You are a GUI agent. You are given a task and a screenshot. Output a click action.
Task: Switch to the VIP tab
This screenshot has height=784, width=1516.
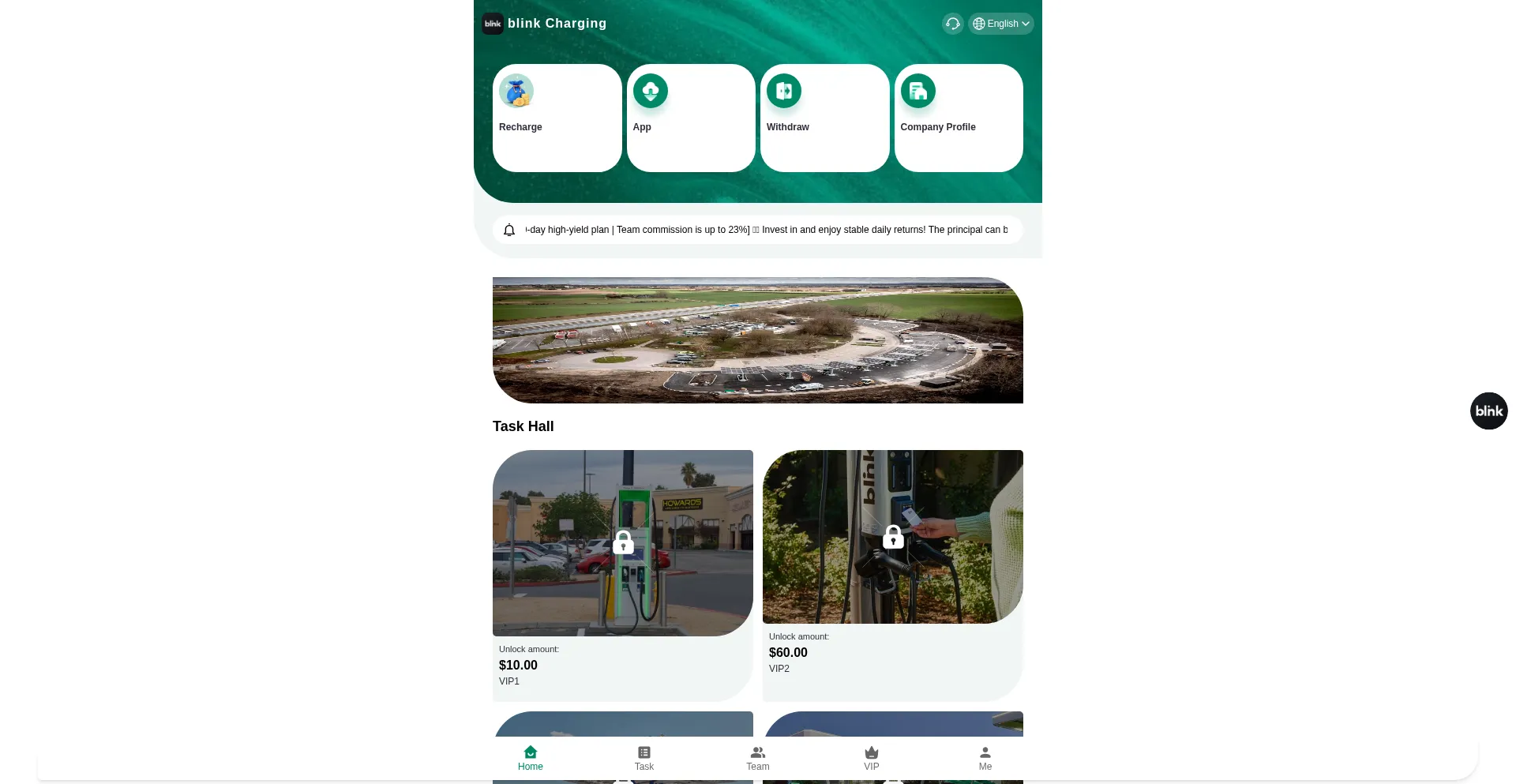pyautogui.click(x=872, y=758)
